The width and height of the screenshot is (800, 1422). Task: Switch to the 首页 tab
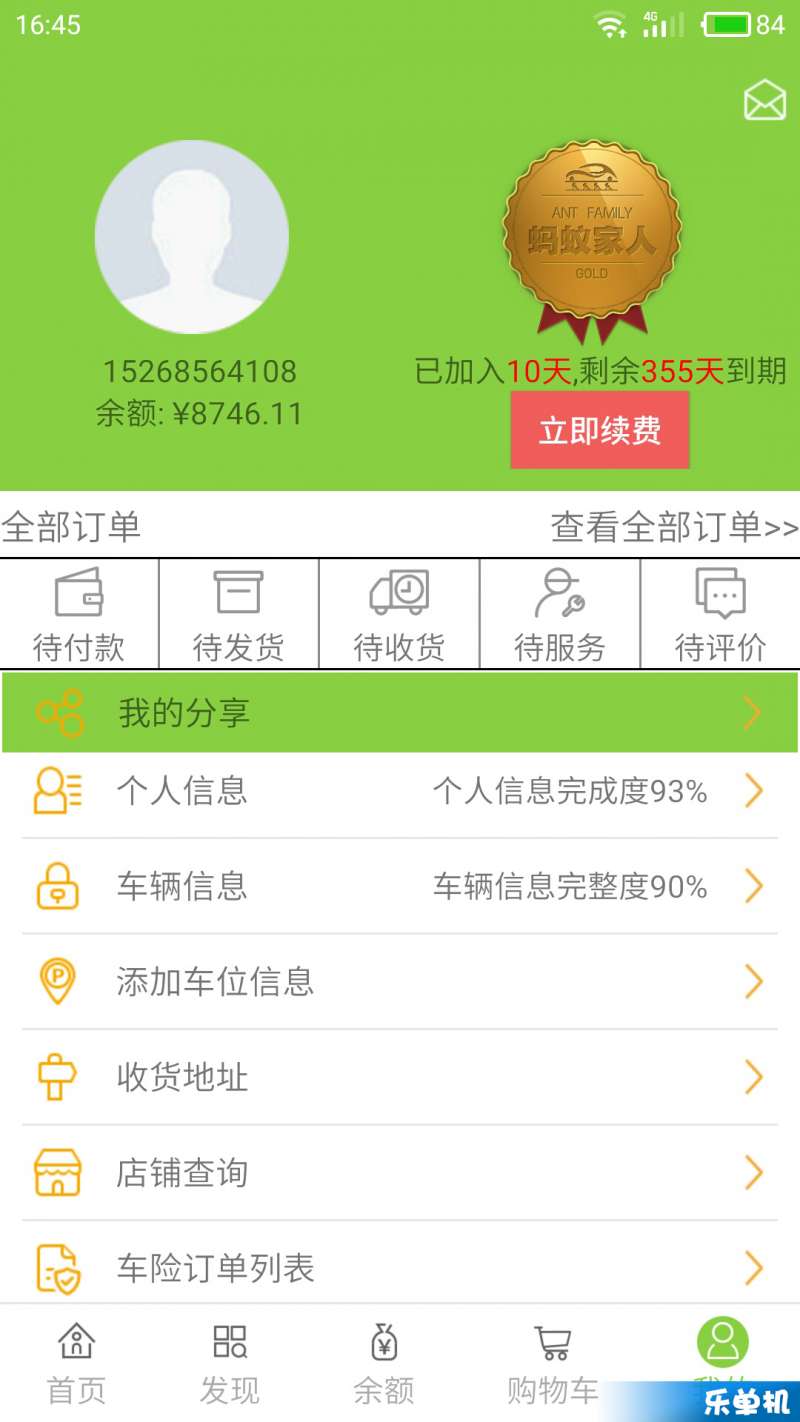tap(76, 1364)
